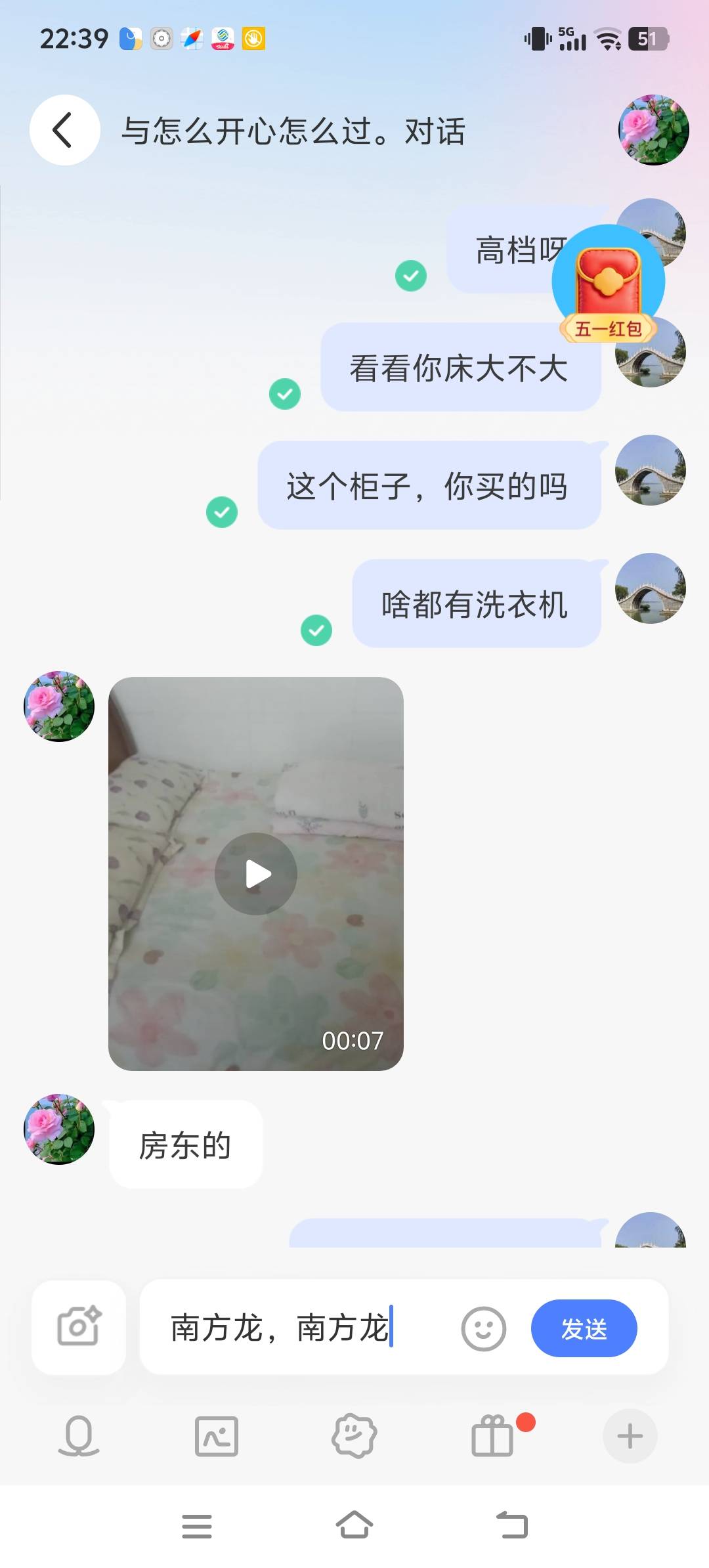Open the camera beside the input box
The height and width of the screenshot is (1568, 709).
pyautogui.click(x=79, y=1327)
